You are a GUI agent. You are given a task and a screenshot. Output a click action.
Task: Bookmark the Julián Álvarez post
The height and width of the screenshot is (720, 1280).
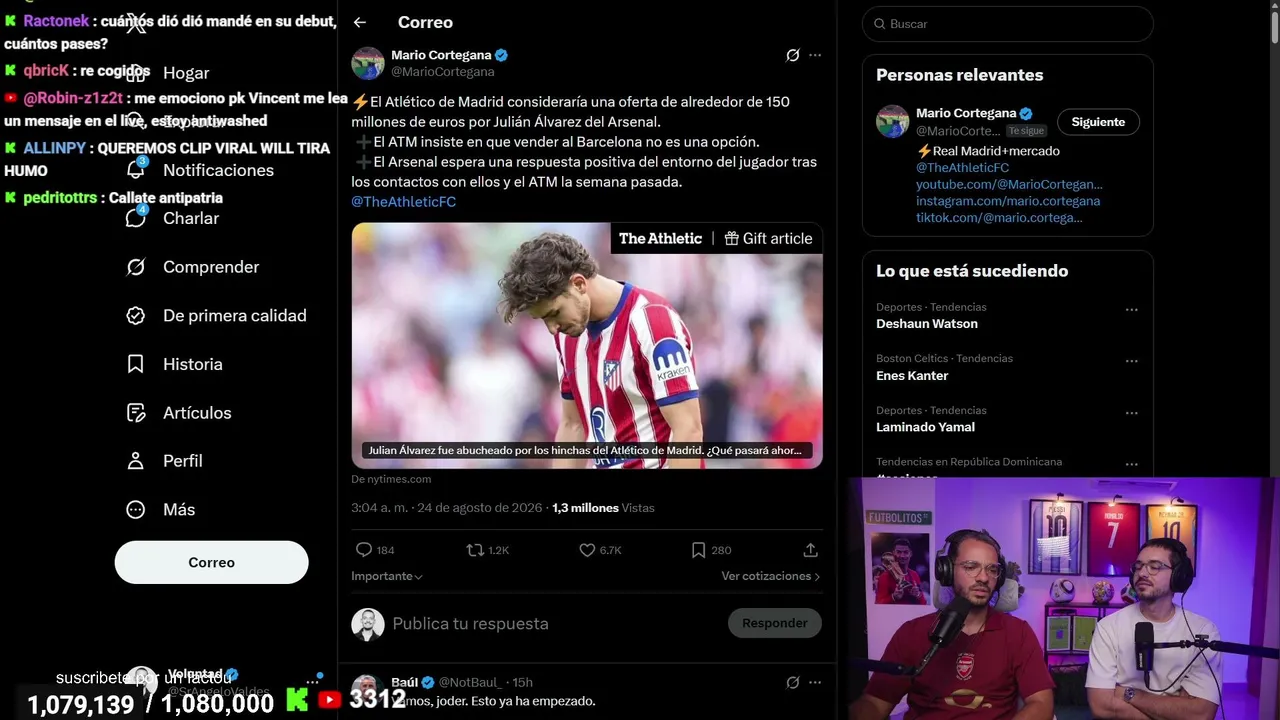[711, 550]
